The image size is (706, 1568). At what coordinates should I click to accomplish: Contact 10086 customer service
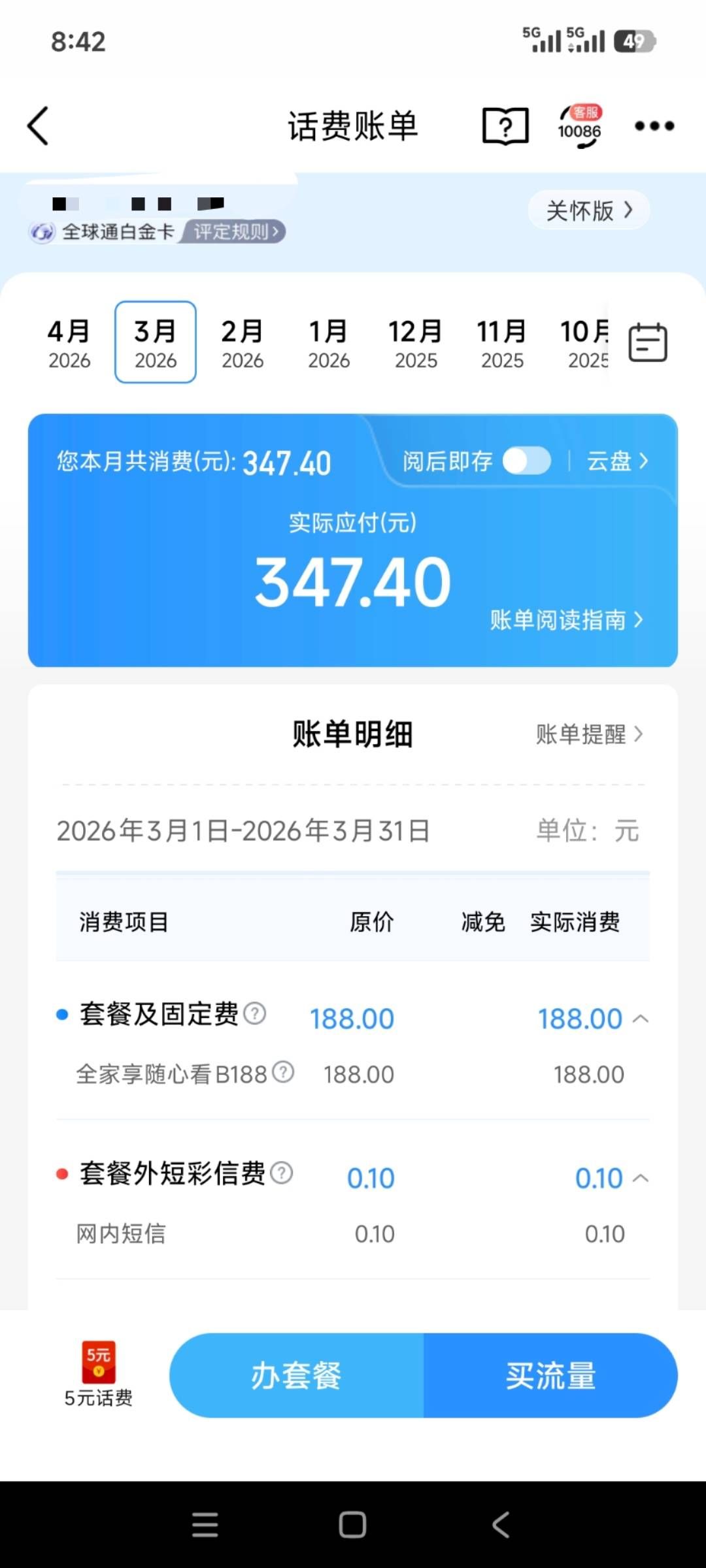[579, 125]
